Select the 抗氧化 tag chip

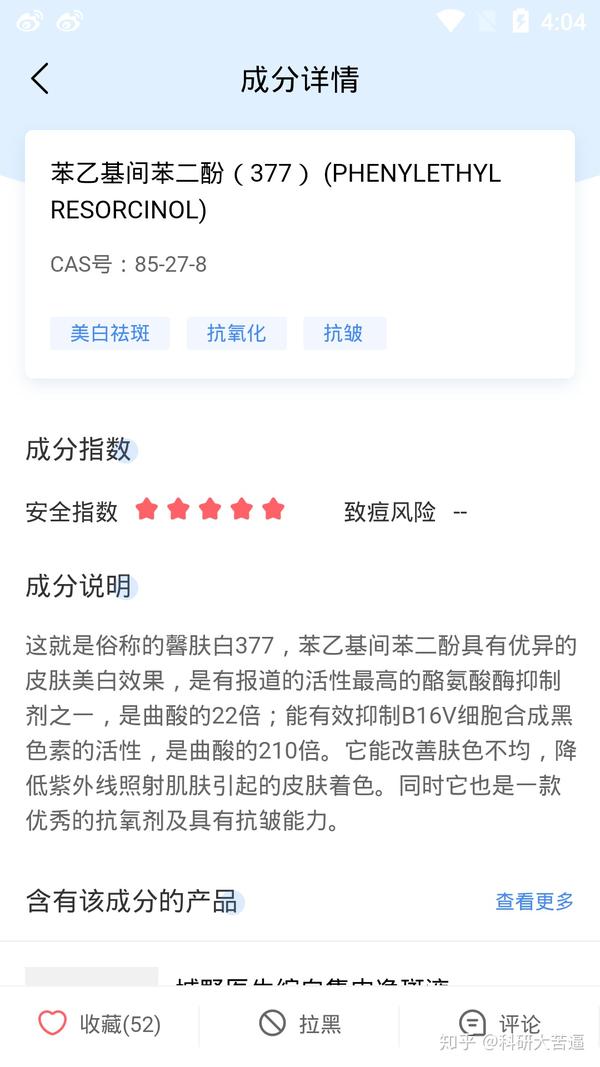236,333
